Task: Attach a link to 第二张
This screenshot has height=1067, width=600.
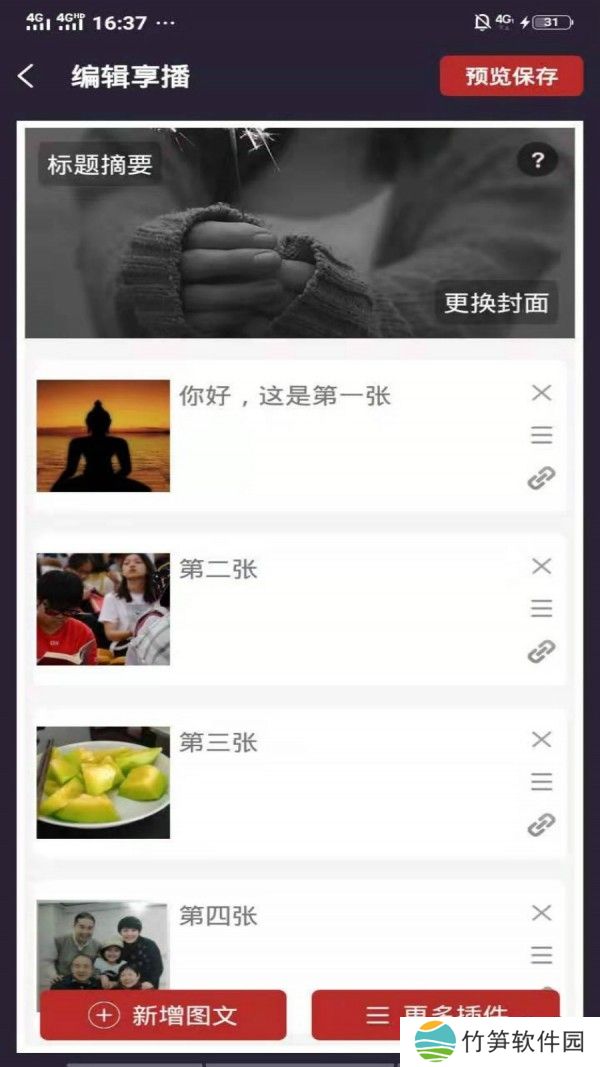Action: tap(541, 652)
